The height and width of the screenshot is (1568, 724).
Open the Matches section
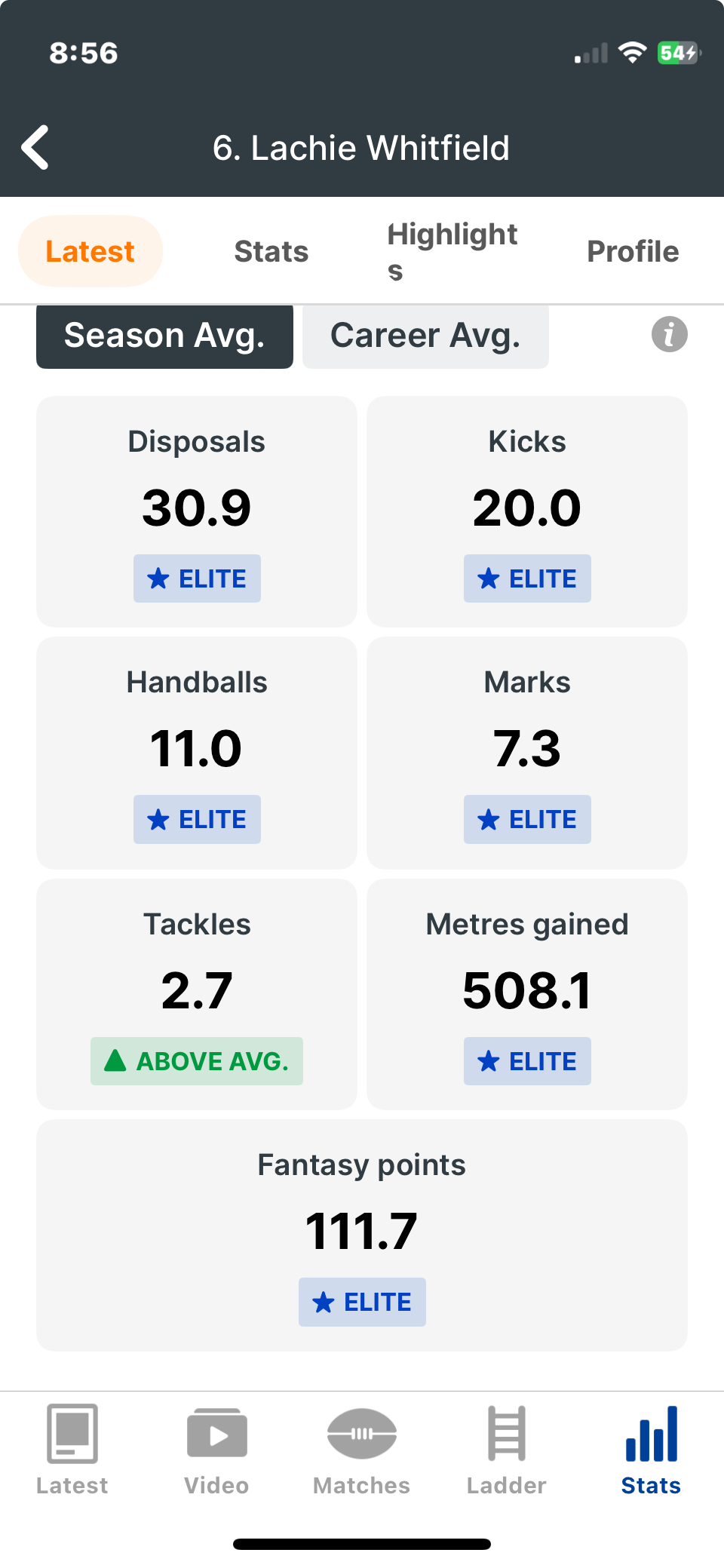point(362,1450)
